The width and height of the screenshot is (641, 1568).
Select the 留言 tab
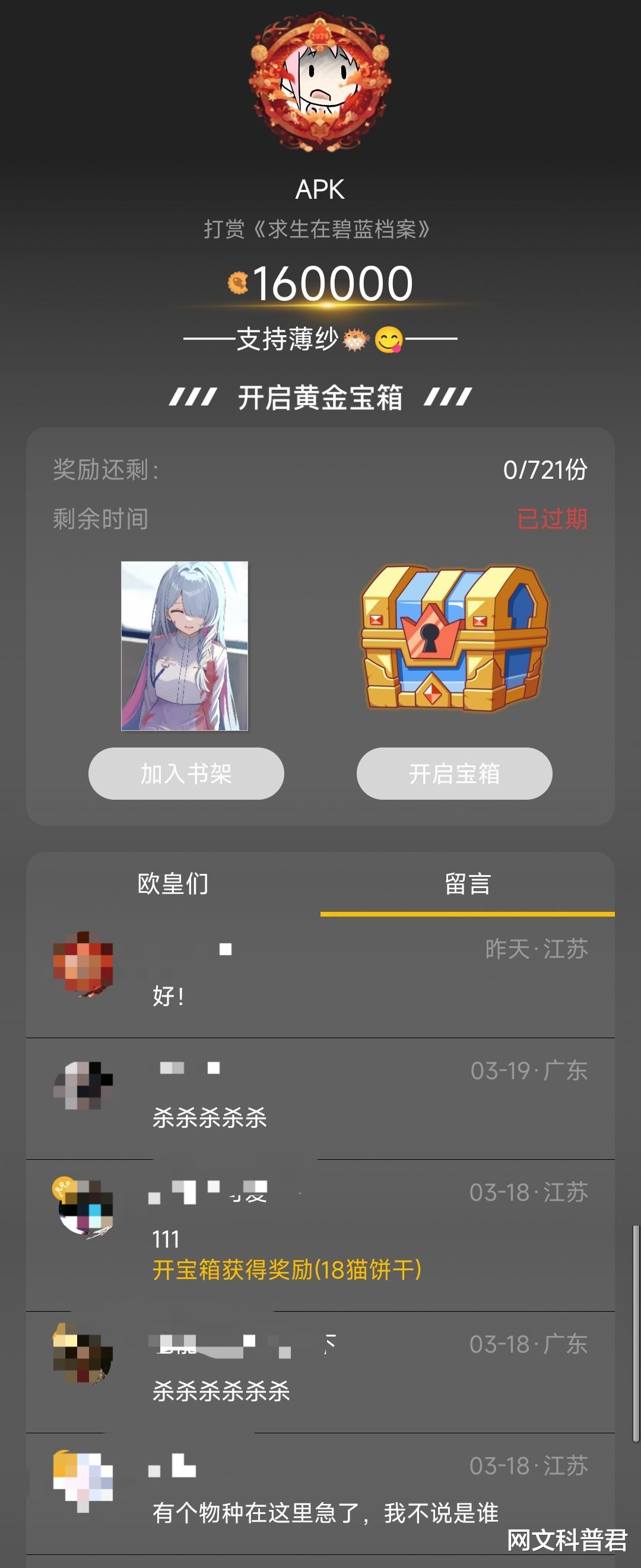click(467, 883)
